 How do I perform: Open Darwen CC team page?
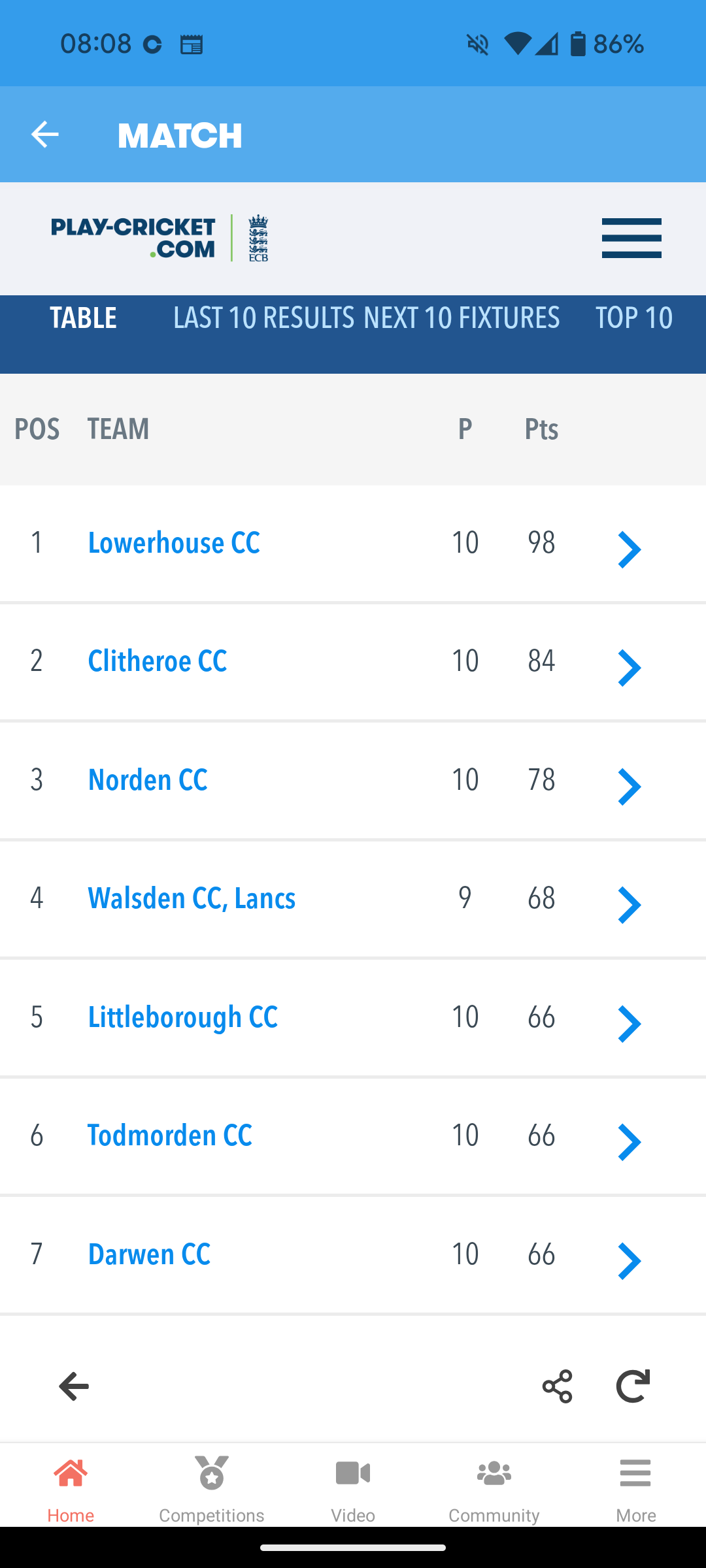coord(149,1255)
